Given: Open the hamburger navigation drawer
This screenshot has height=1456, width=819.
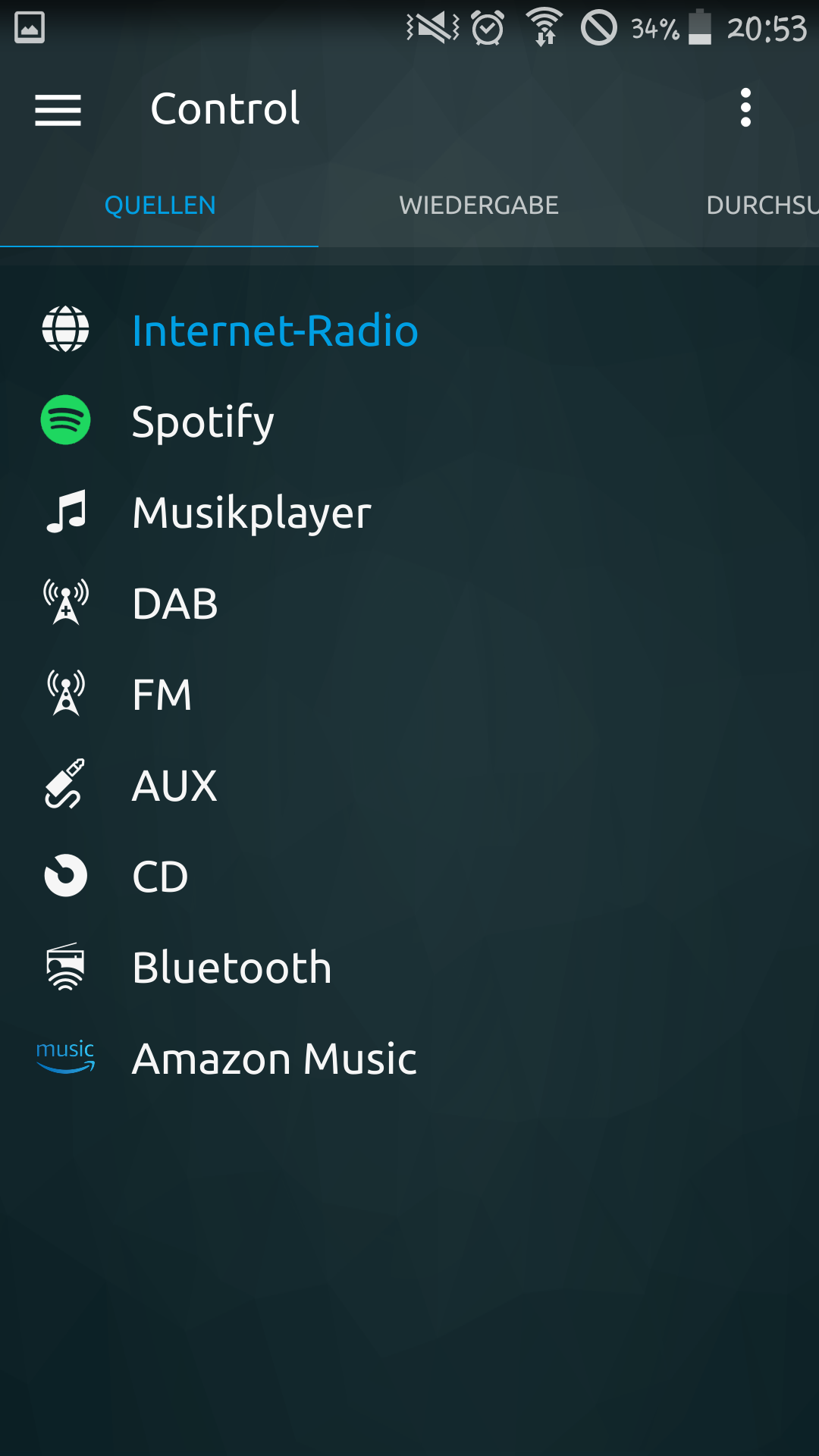Looking at the screenshot, I should [58, 110].
